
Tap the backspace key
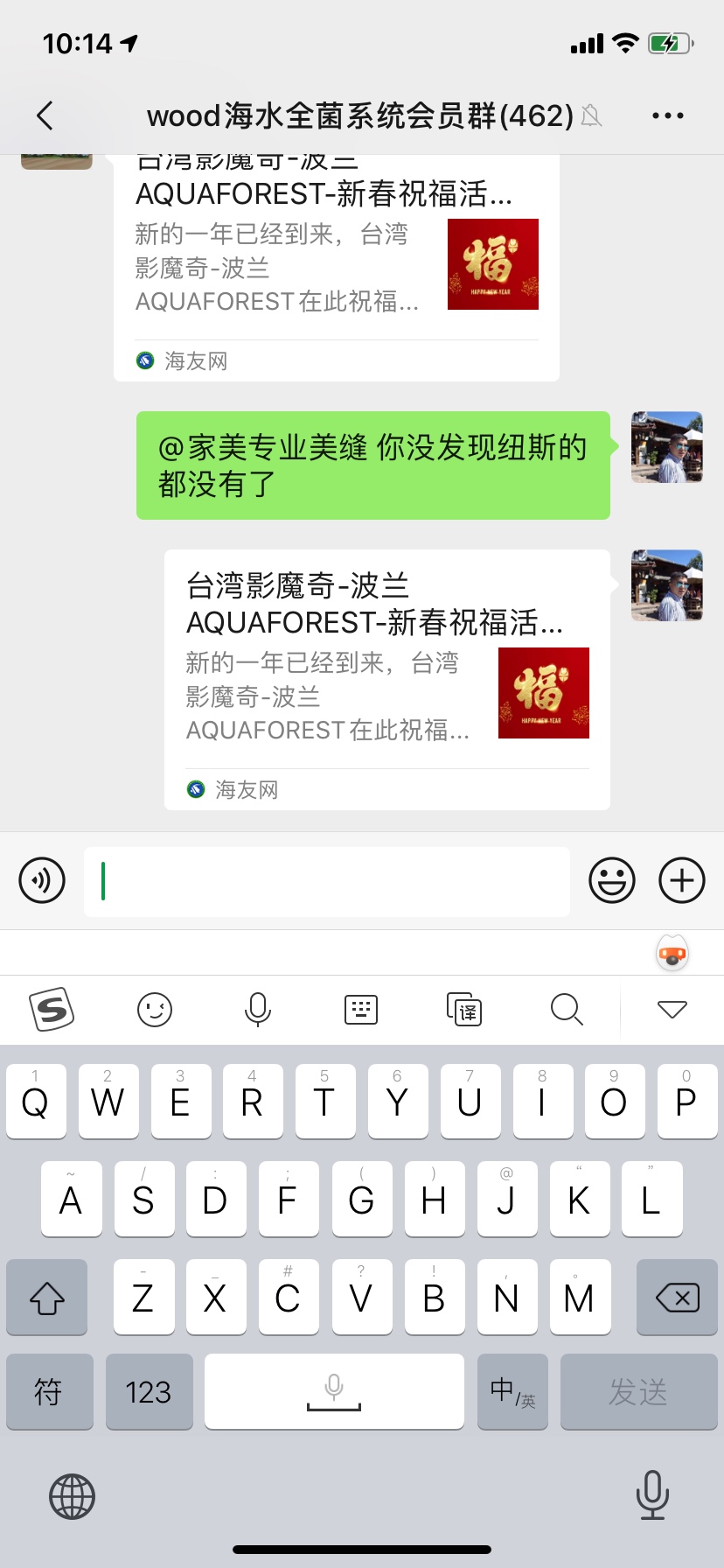pos(677,1298)
